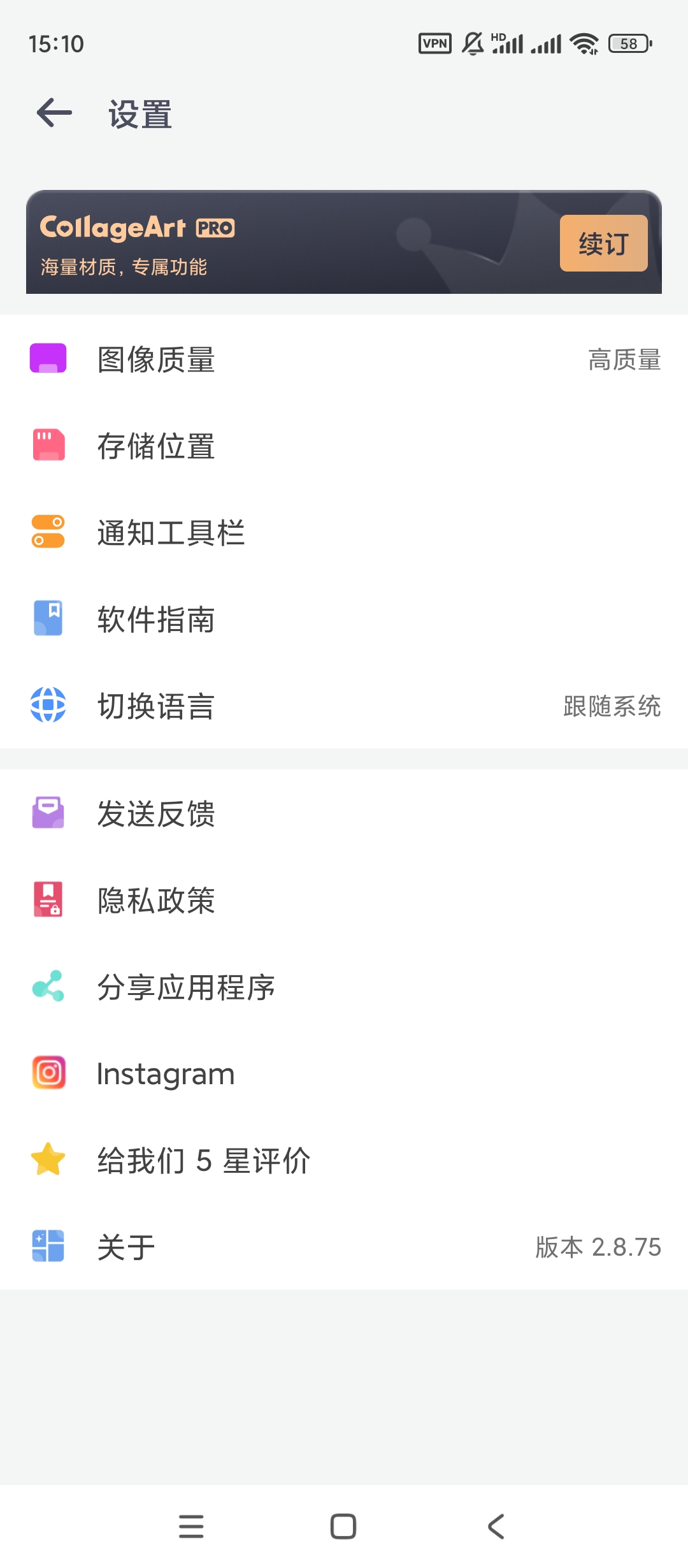View the 隐私政策 page
The image size is (688, 1568).
344,901
